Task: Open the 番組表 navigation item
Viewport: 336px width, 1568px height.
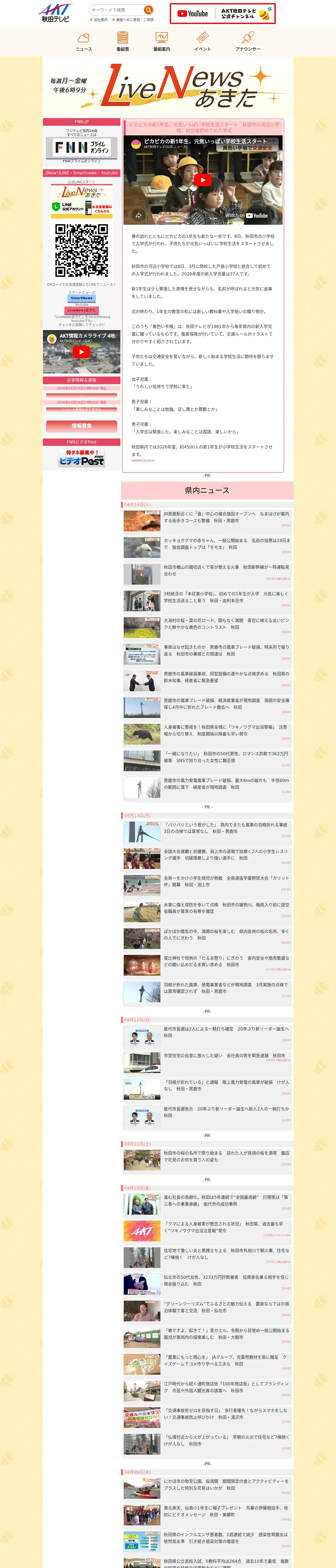Action: (122, 41)
